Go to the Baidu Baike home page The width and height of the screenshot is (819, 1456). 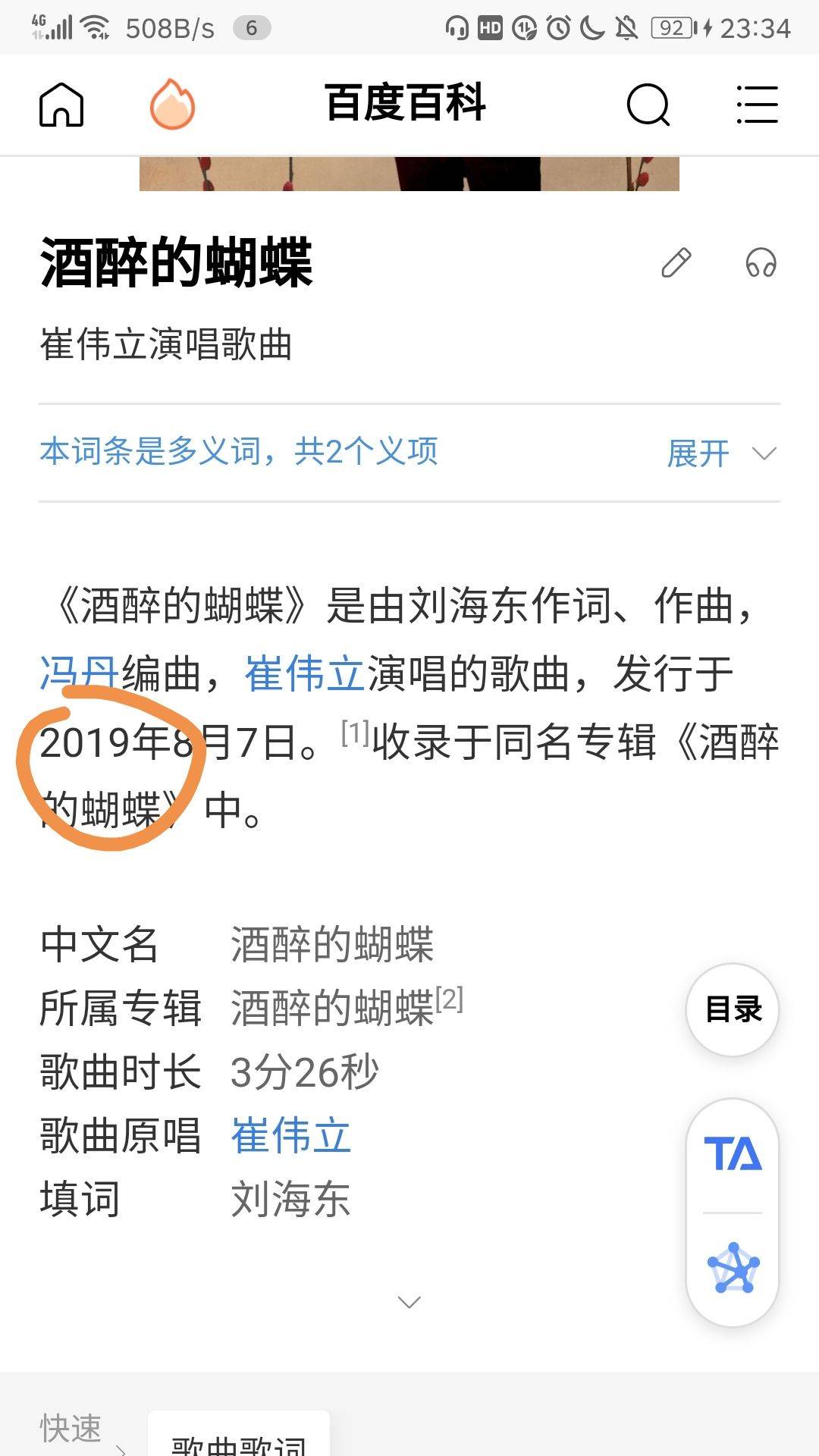[x=61, y=104]
